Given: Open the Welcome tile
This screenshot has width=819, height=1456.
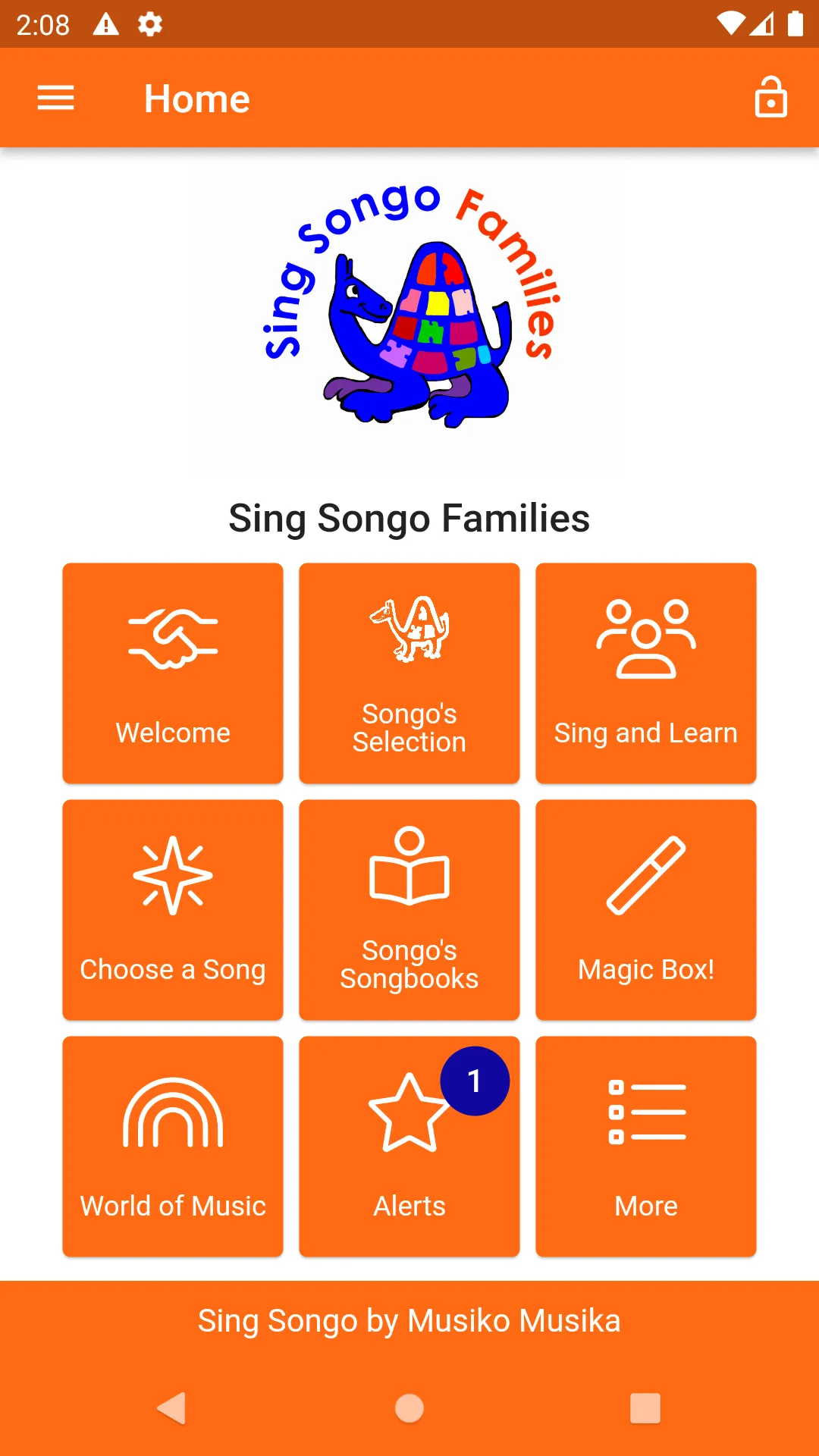Looking at the screenshot, I should point(173,673).
